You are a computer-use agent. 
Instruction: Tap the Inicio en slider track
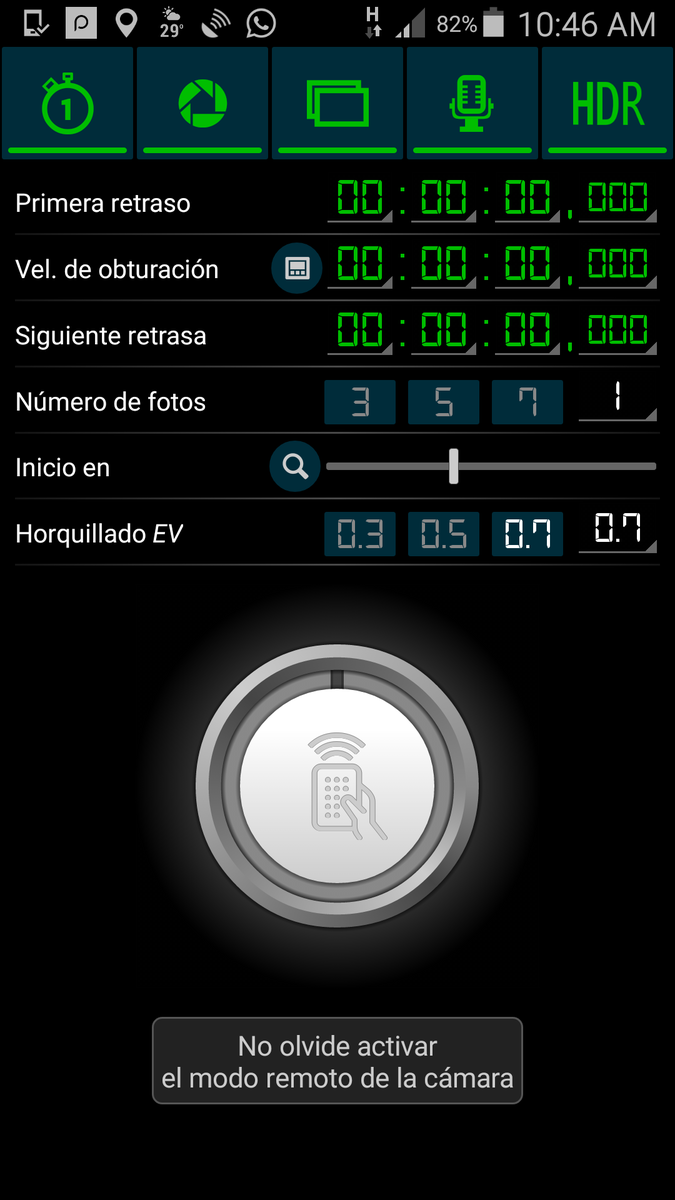click(x=491, y=466)
